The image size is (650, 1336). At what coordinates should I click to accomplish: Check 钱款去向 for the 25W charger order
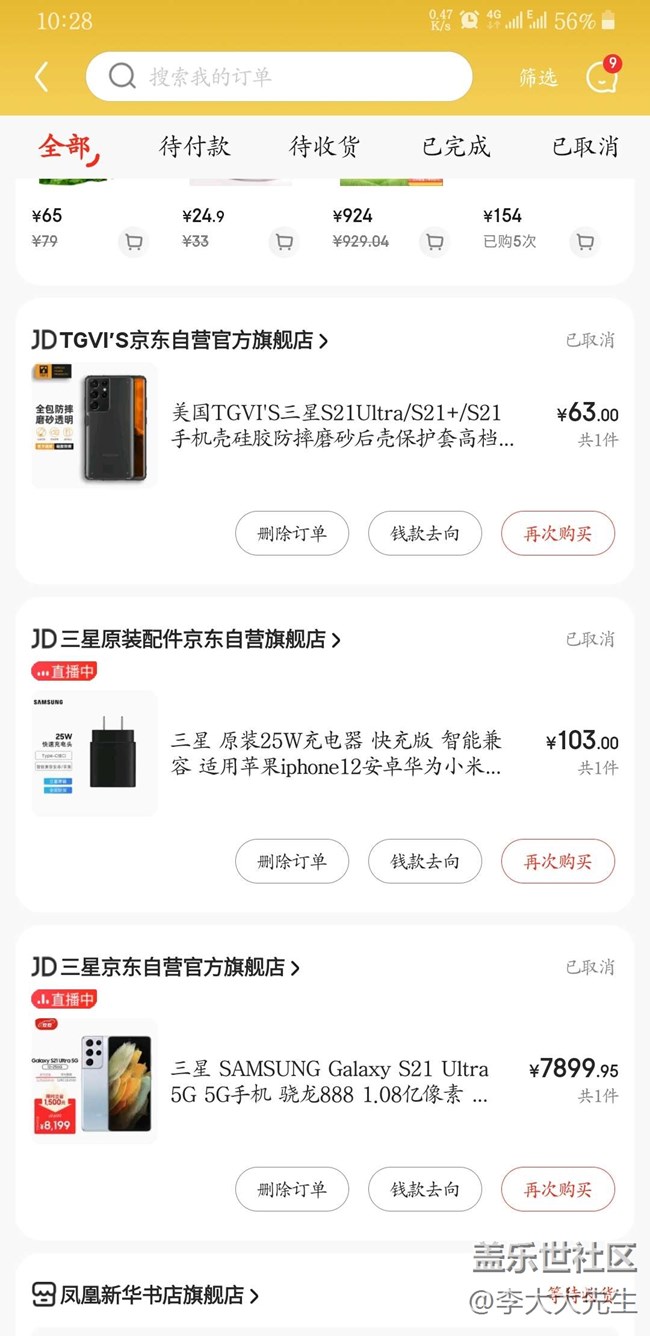pyautogui.click(x=425, y=861)
